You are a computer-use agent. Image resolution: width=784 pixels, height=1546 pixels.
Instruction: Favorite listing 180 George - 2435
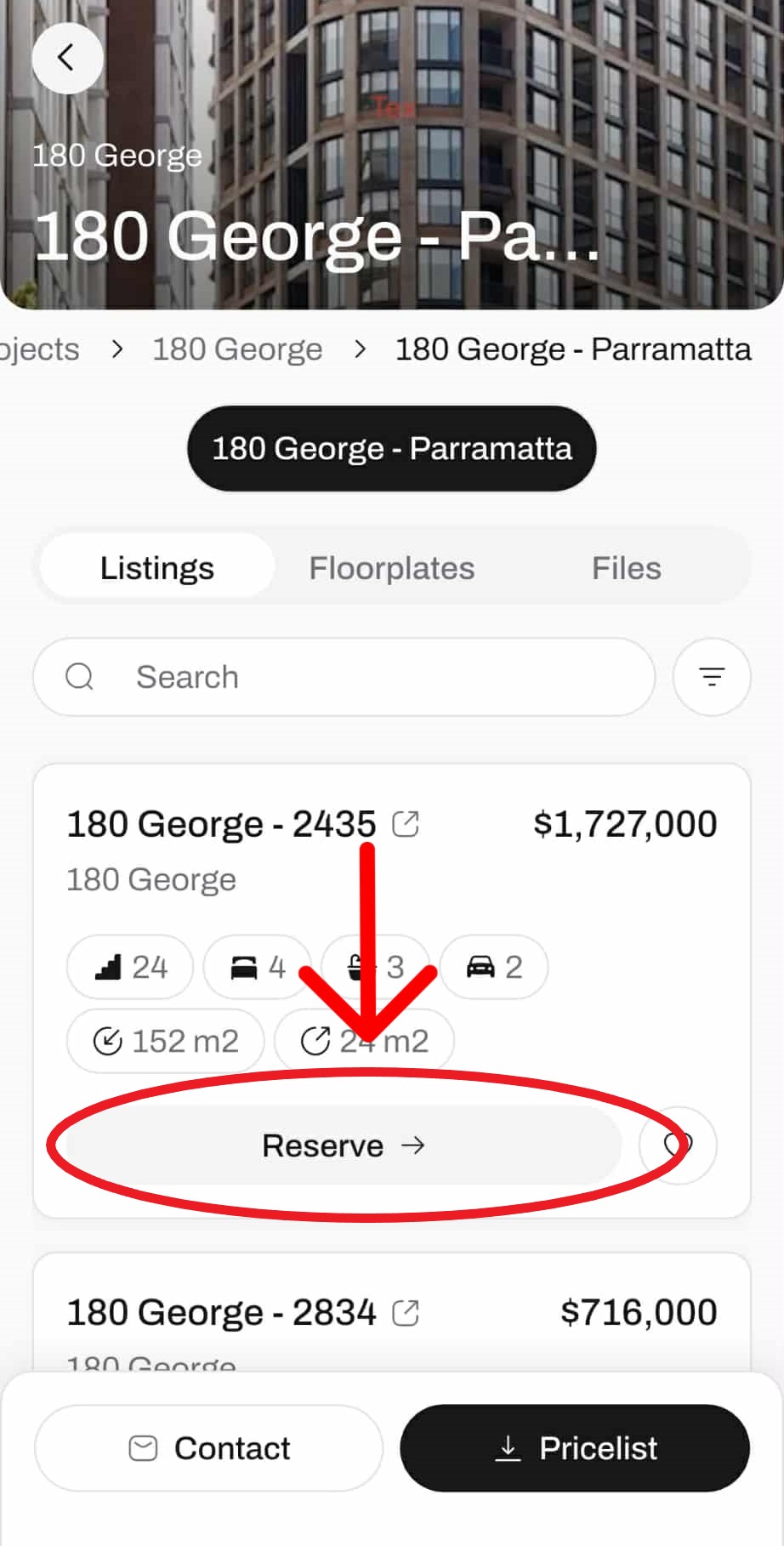click(679, 1145)
